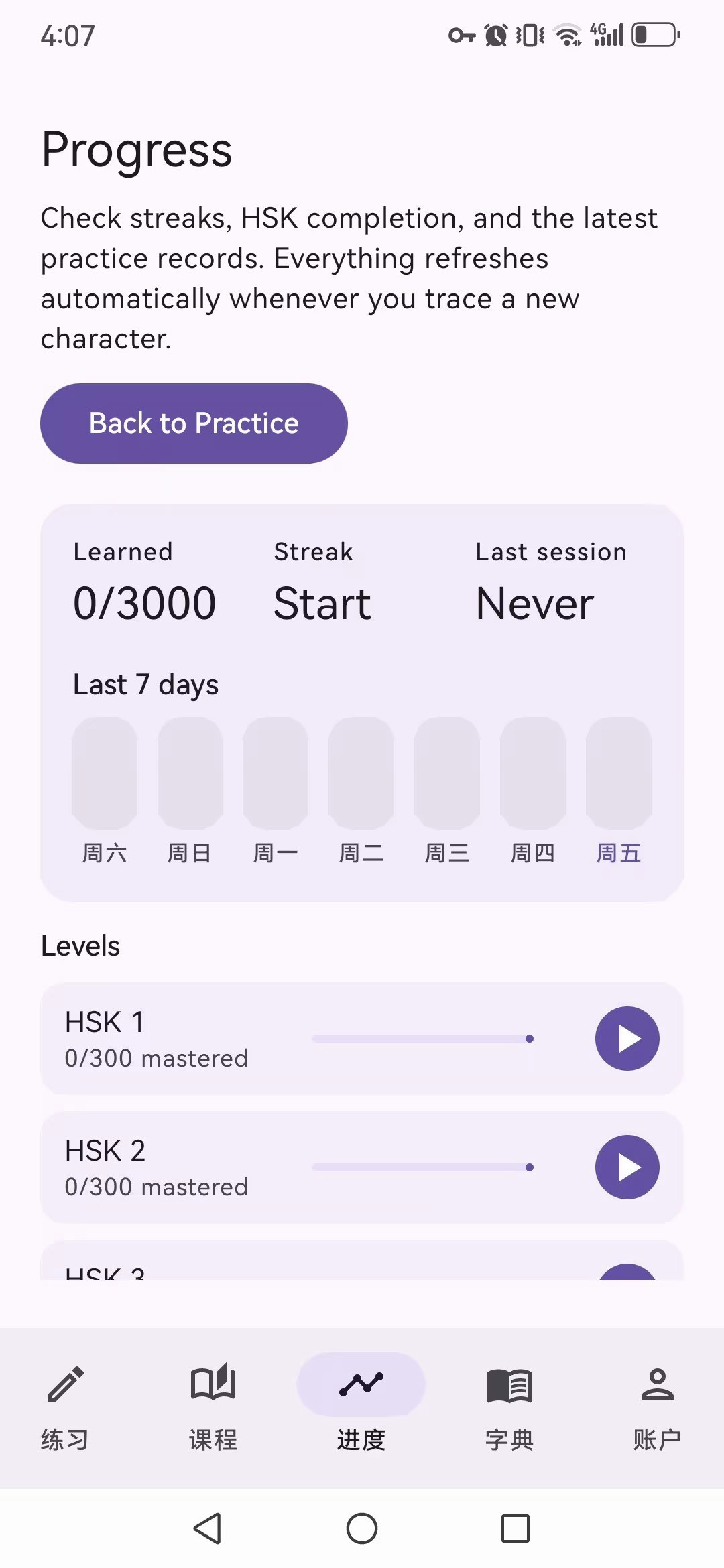Viewport: 724px width, 1568px height.
Task: Tap the back triangle navigation icon
Action: tap(208, 1530)
